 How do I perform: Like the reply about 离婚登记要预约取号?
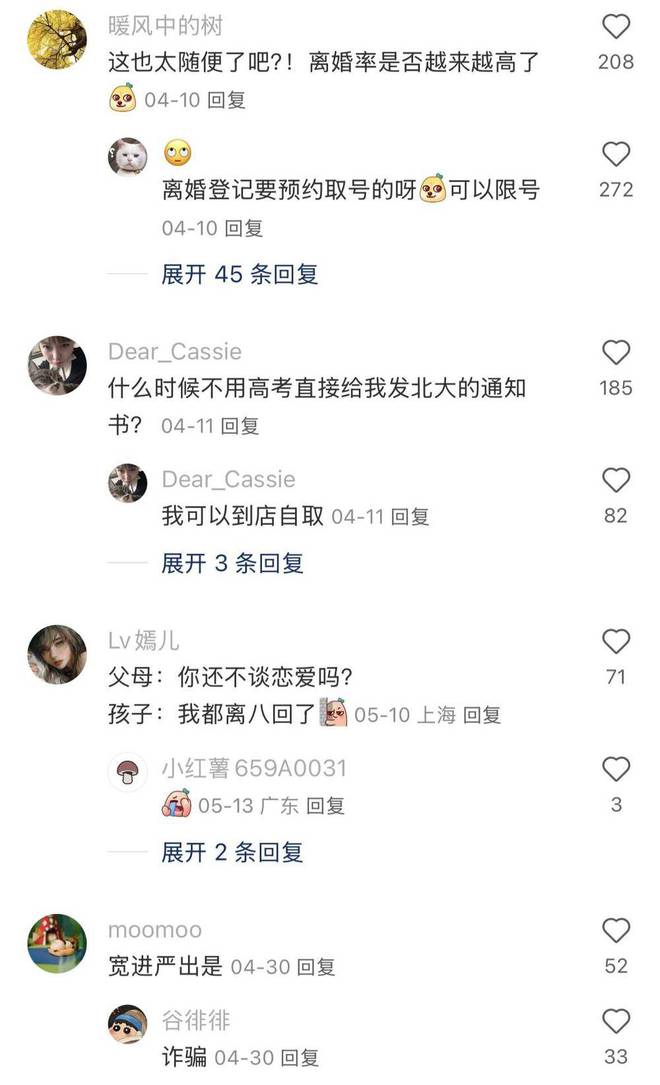pyautogui.click(x=616, y=154)
